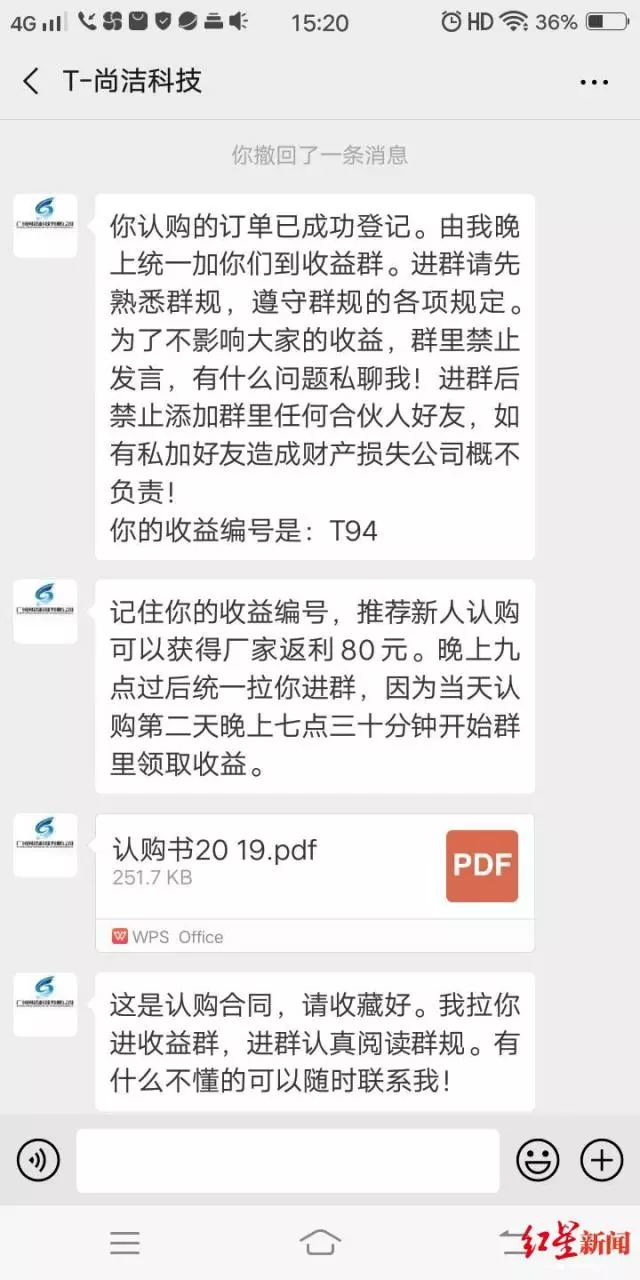Viewport: 640px width, 1280px height.
Task: Open the emoji picker
Action: click(537, 1161)
